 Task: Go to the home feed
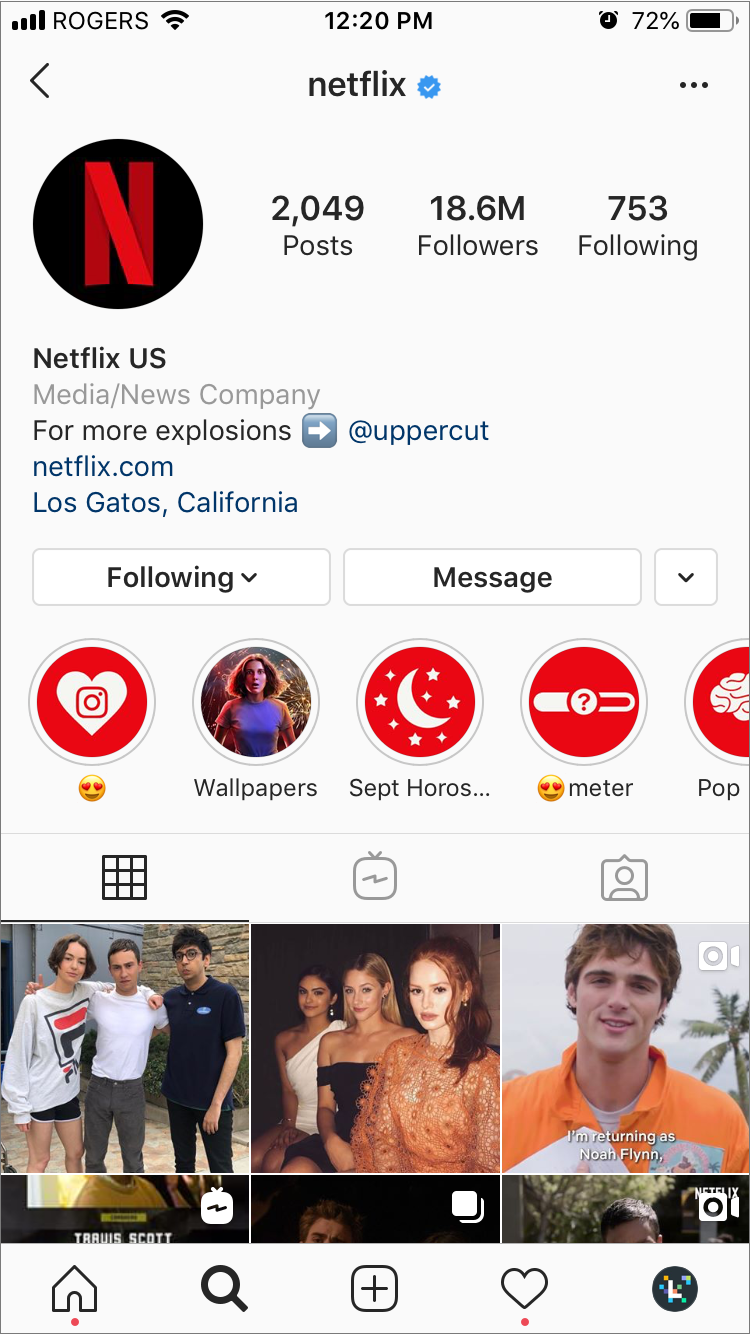pyautogui.click(x=75, y=1288)
